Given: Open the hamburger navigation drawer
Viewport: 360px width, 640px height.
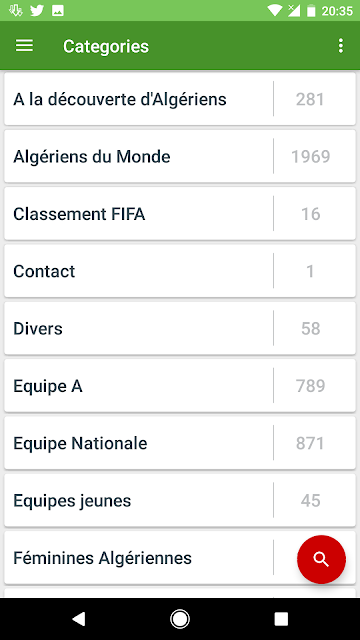Looking at the screenshot, I should click(24, 46).
